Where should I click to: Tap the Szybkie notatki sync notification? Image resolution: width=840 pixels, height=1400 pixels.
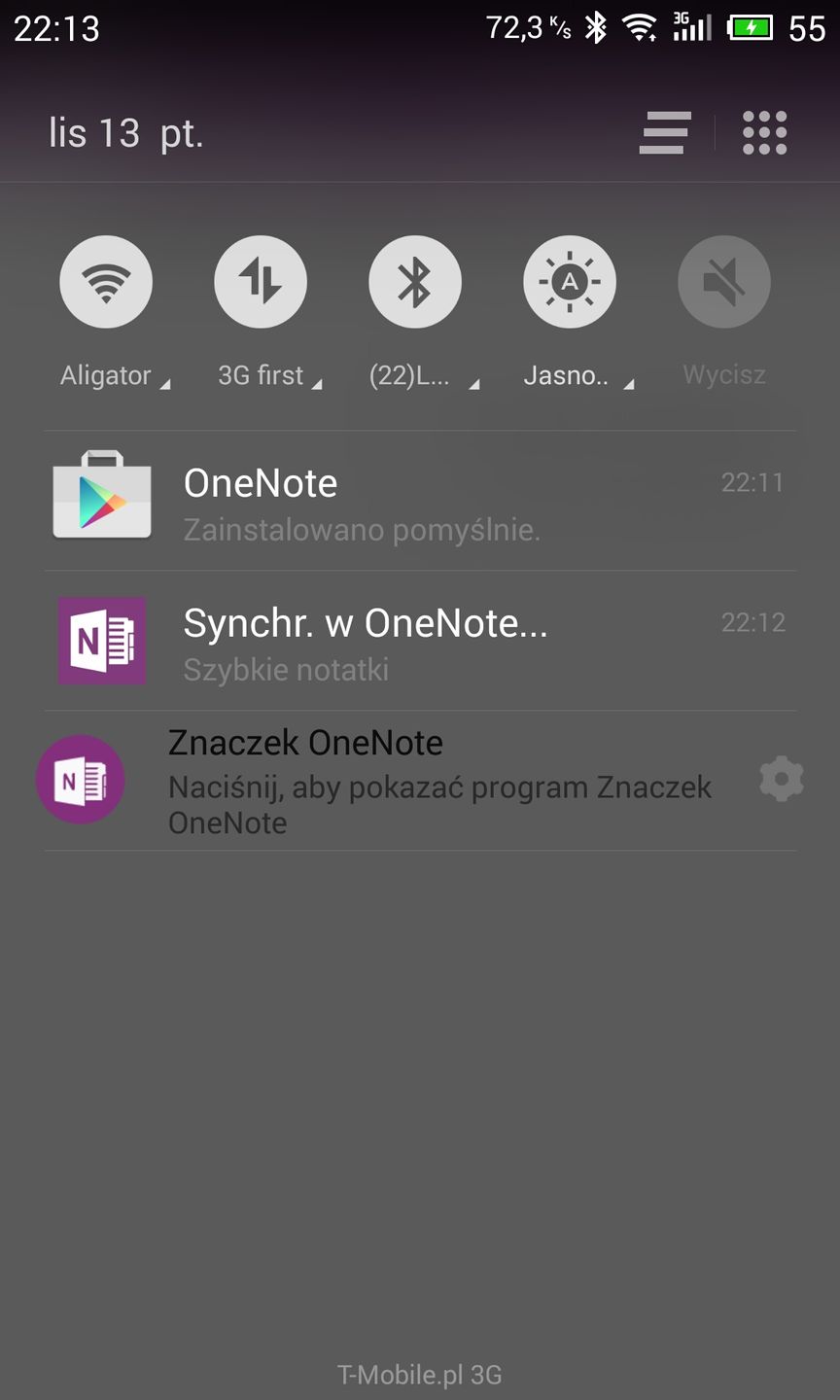[x=389, y=640]
